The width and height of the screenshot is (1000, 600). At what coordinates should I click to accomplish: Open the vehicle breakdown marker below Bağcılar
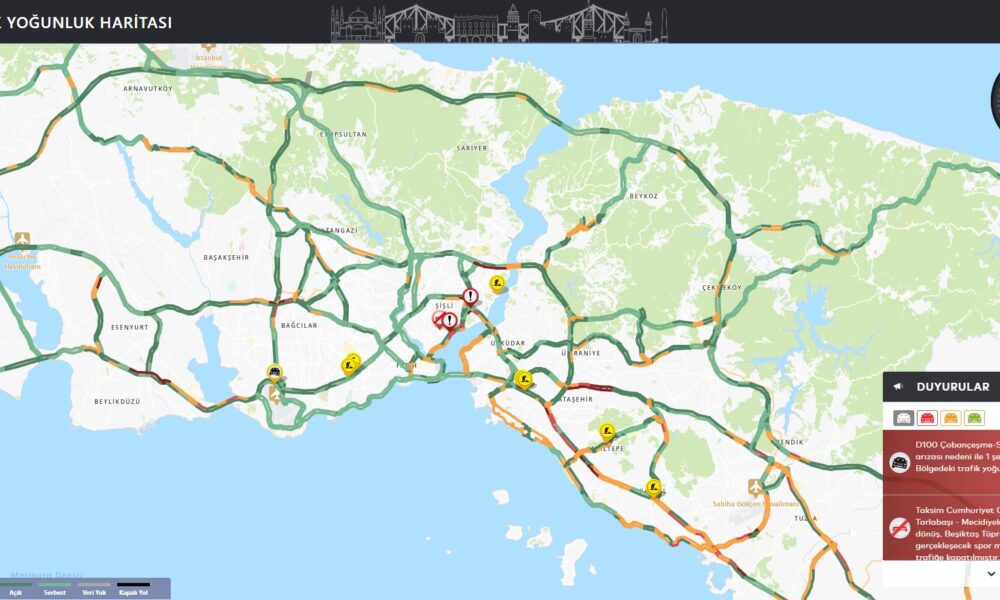273,373
